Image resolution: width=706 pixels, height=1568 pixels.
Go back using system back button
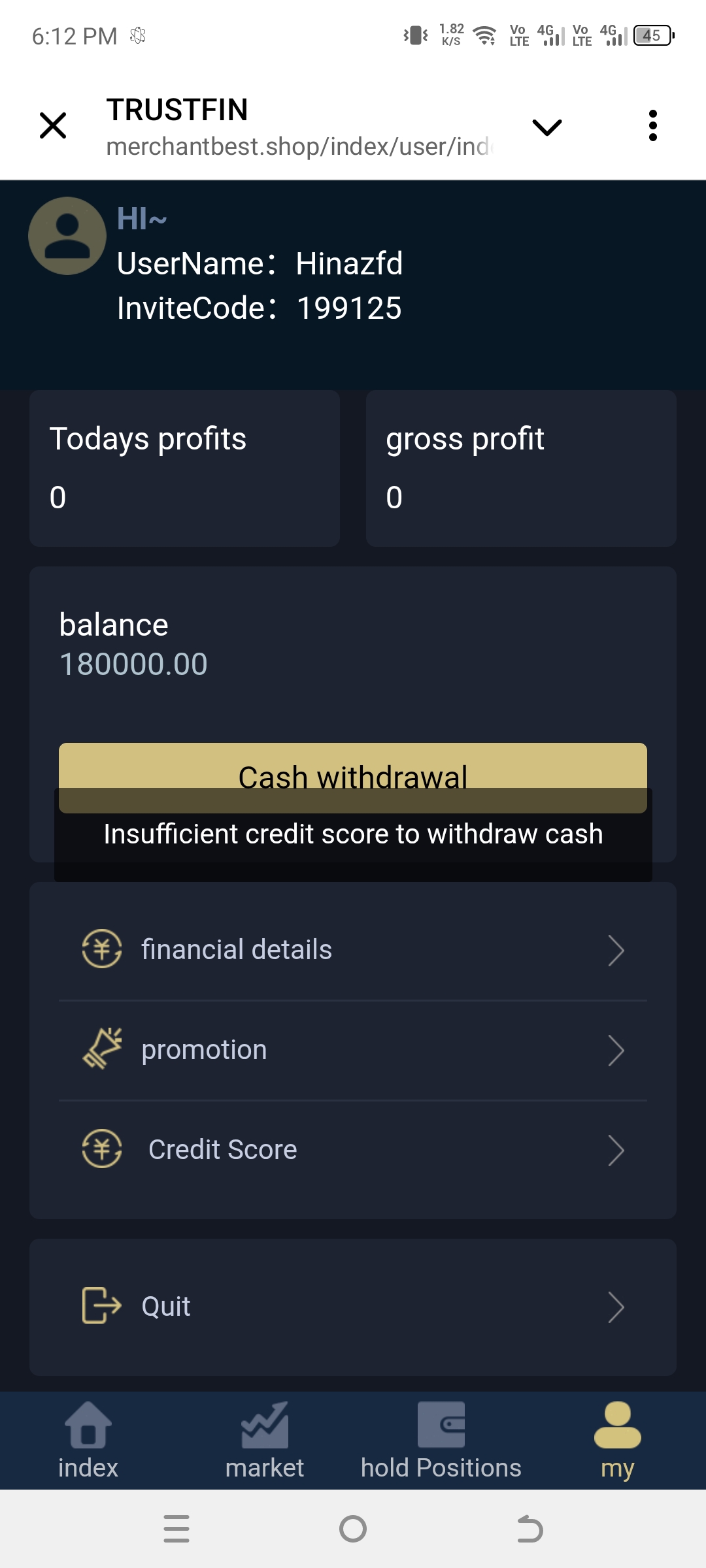pyautogui.click(x=529, y=1529)
